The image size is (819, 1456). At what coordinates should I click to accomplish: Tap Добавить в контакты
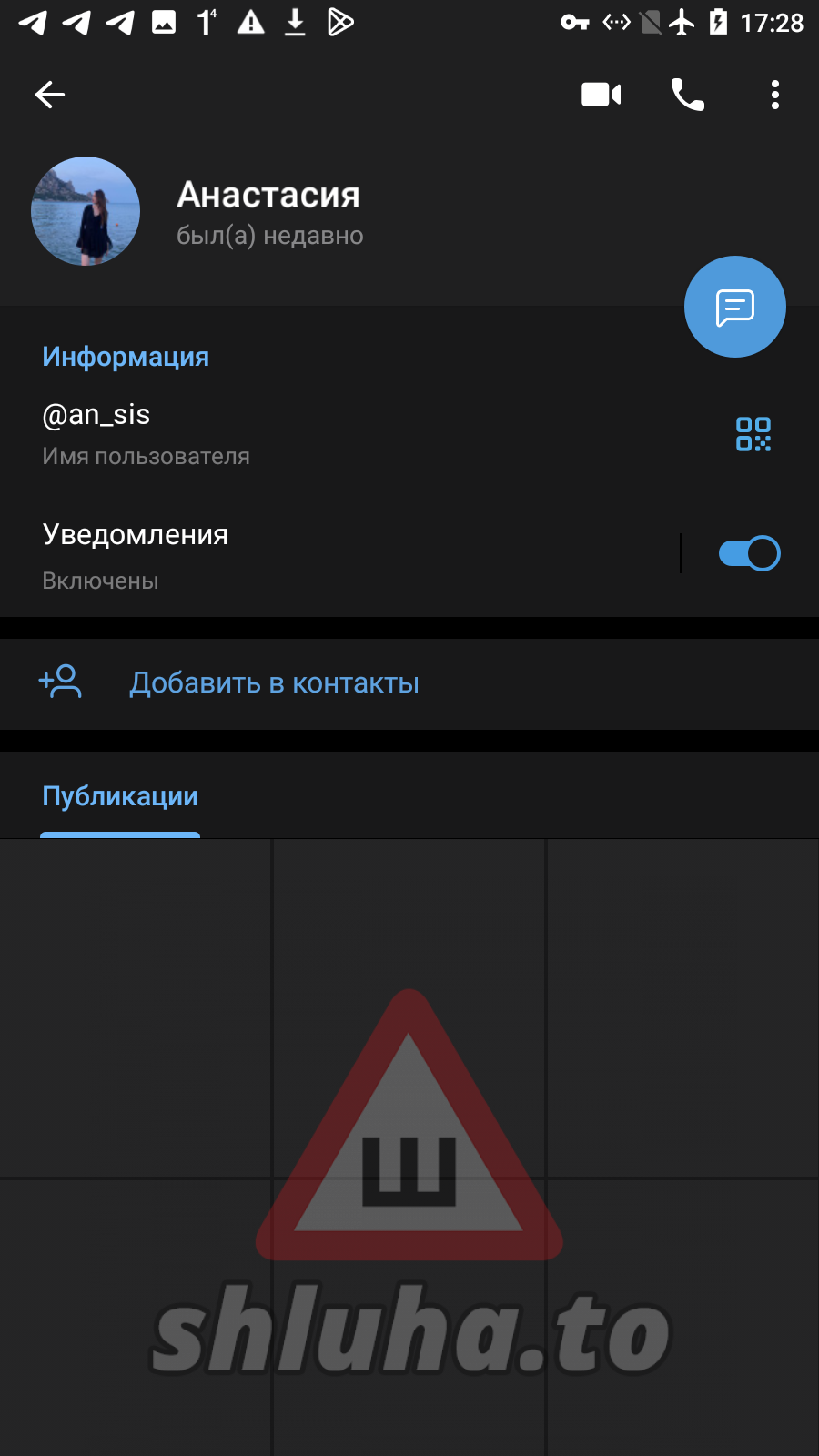[273, 683]
